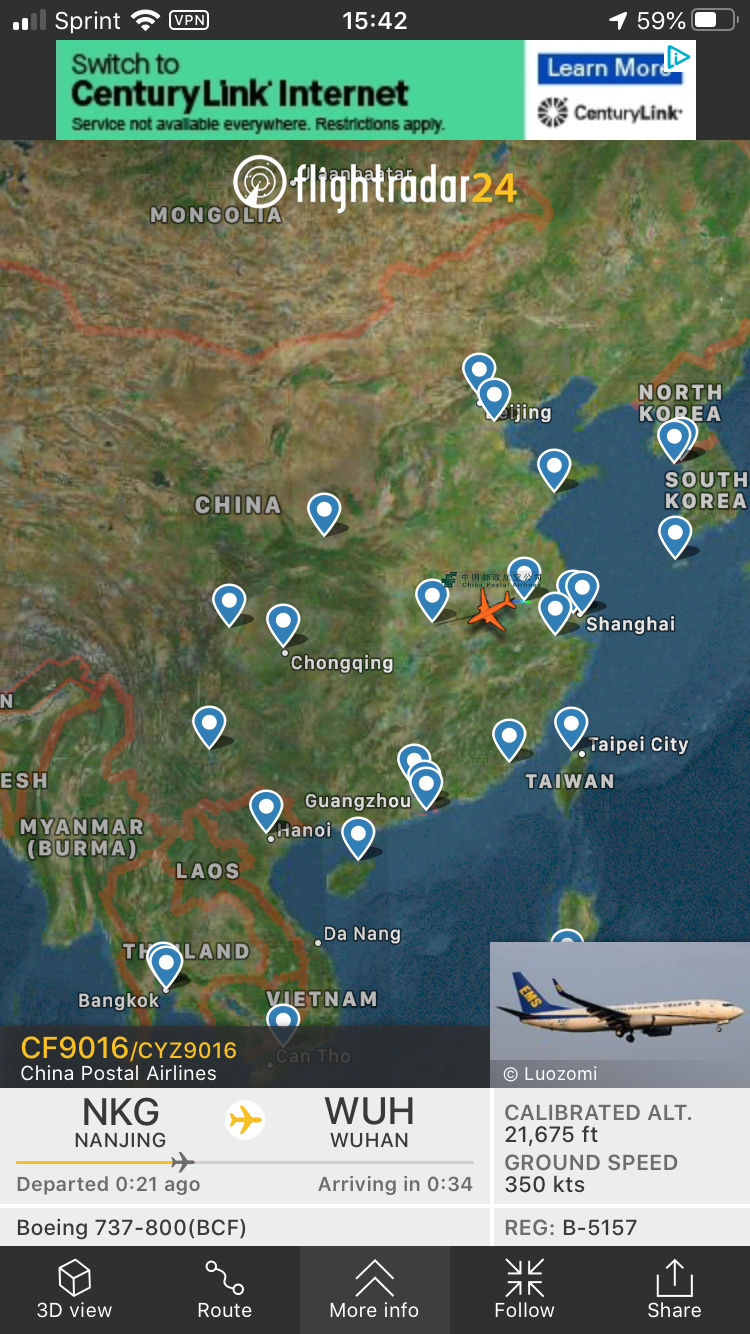Open the aircraft photo by Luozomi
This screenshot has height=1334, width=750.
click(620, 1012)
